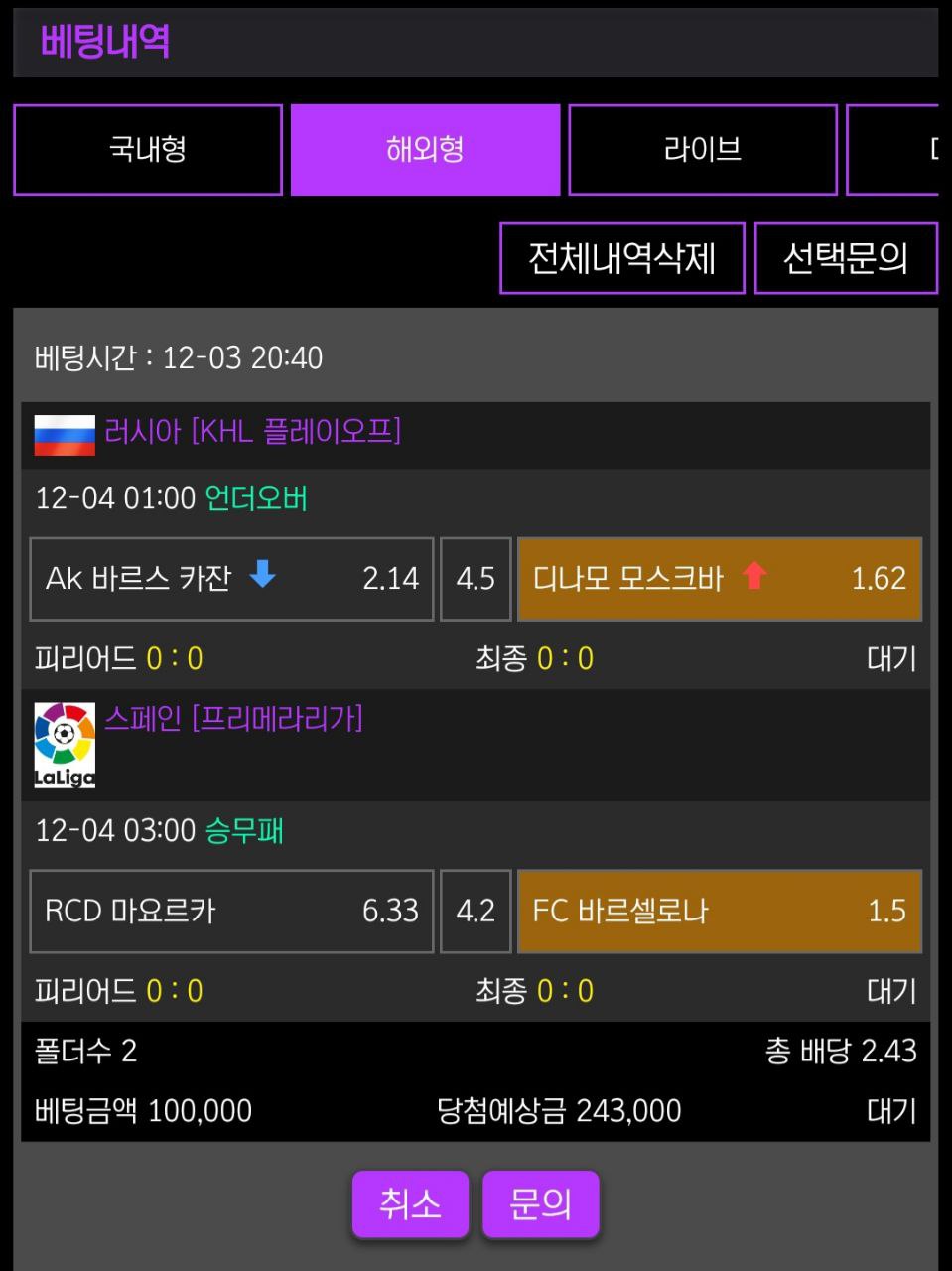Tap 전체내역삭제 to delete all history
Image resolution: width=952 pixels, height=1271 pixels.
tap(621, 258)
